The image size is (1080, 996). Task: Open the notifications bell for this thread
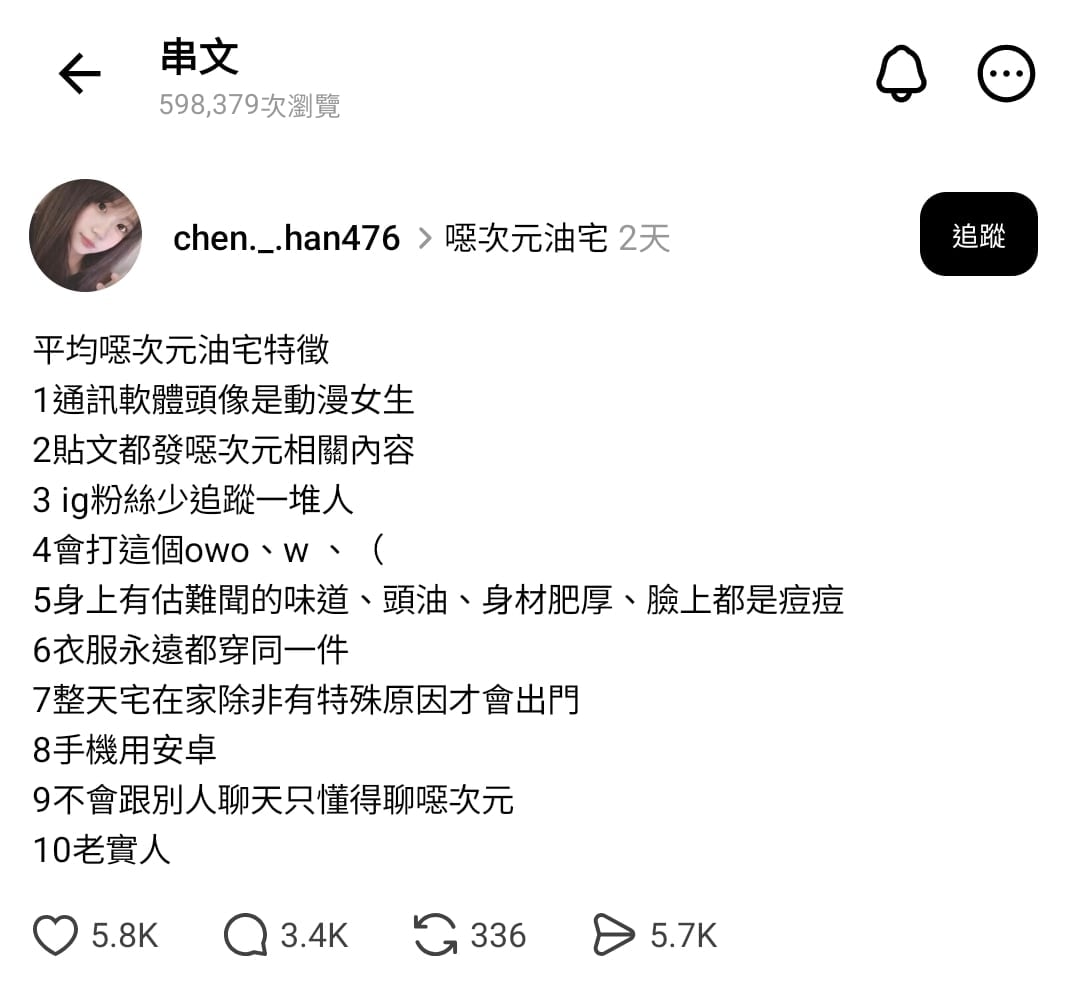click(901, 74)
